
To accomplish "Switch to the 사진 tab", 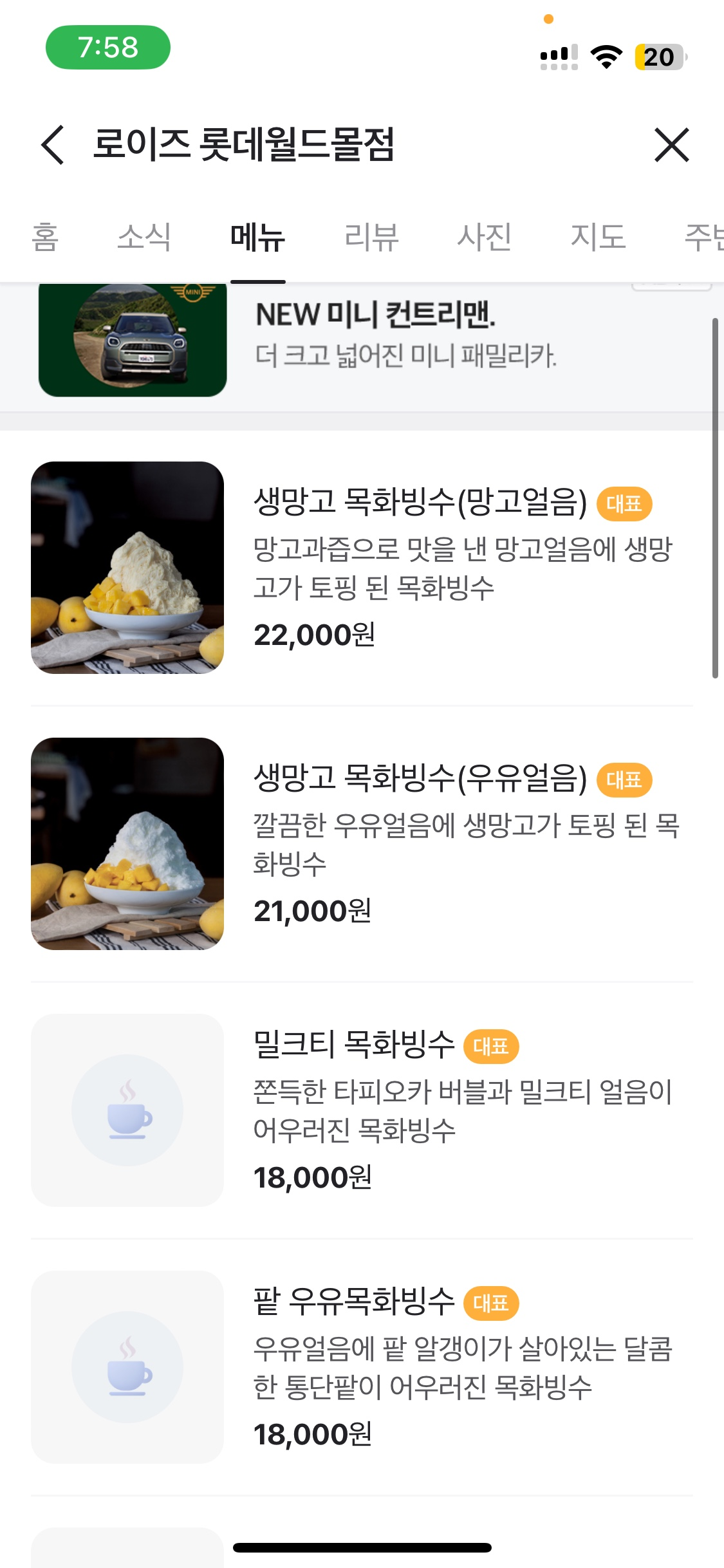I will point(485,237).
